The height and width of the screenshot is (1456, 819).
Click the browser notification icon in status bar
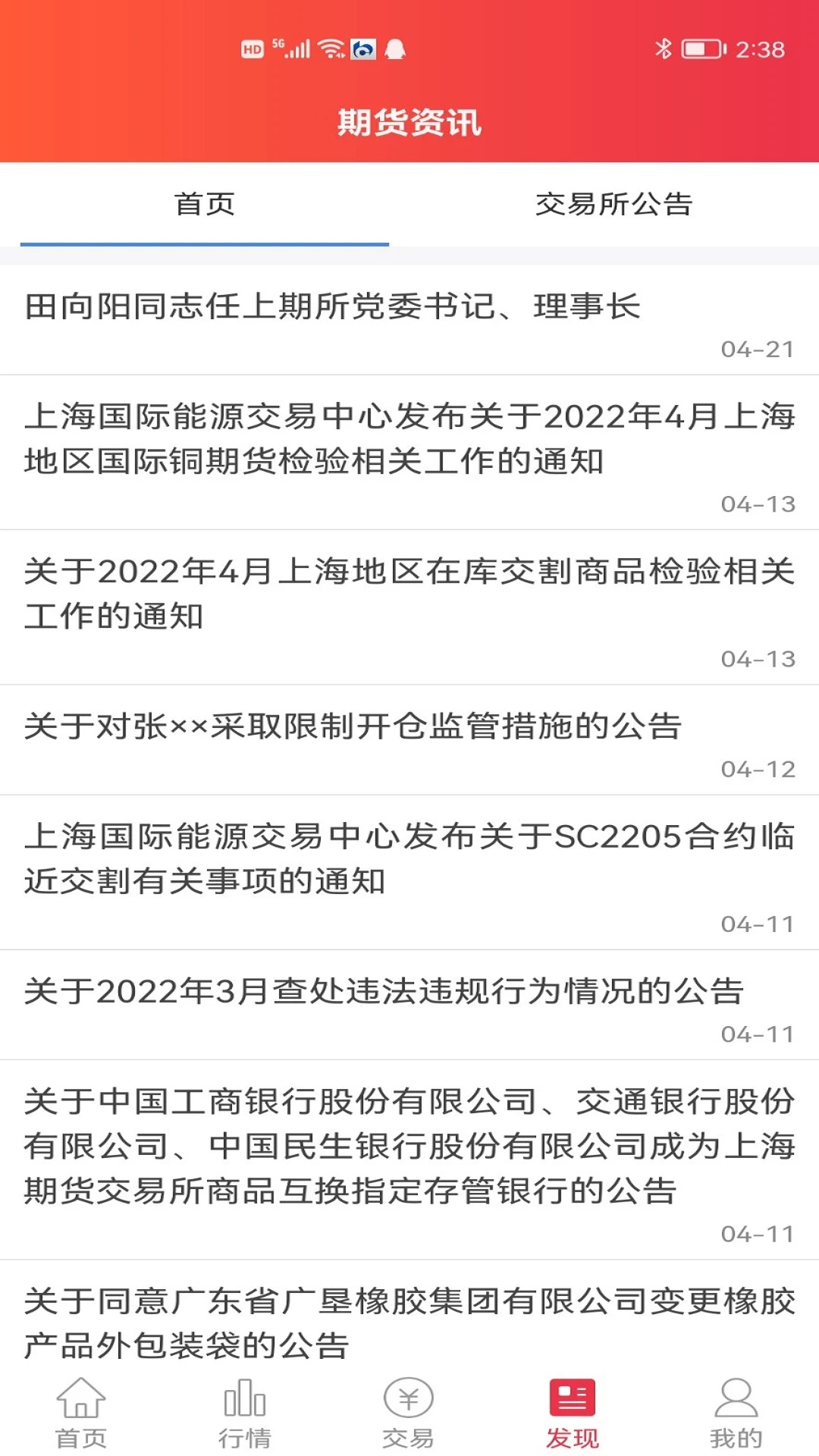pos(362,47)
